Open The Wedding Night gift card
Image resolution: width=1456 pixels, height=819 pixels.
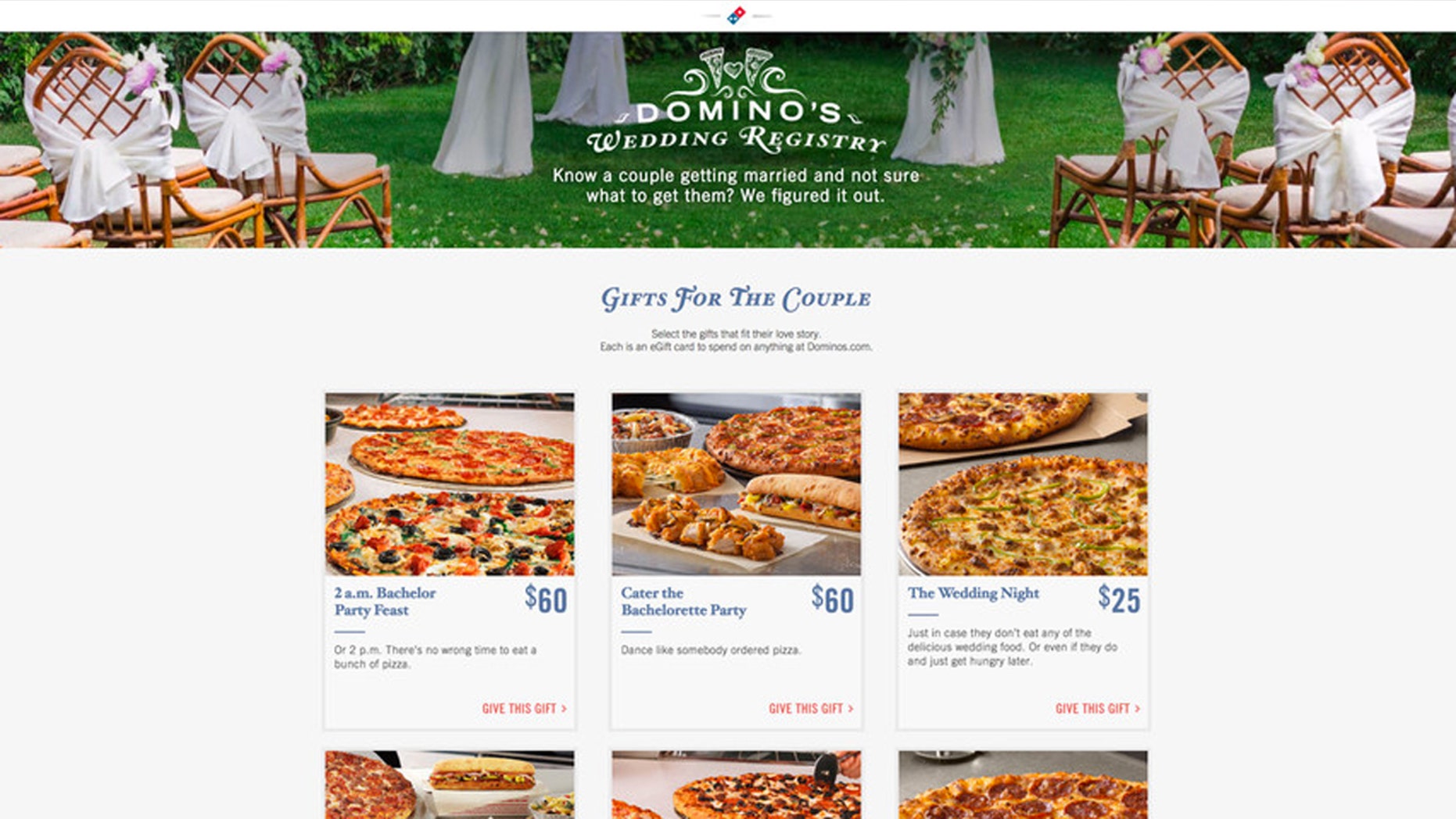tap(1023, 485)
